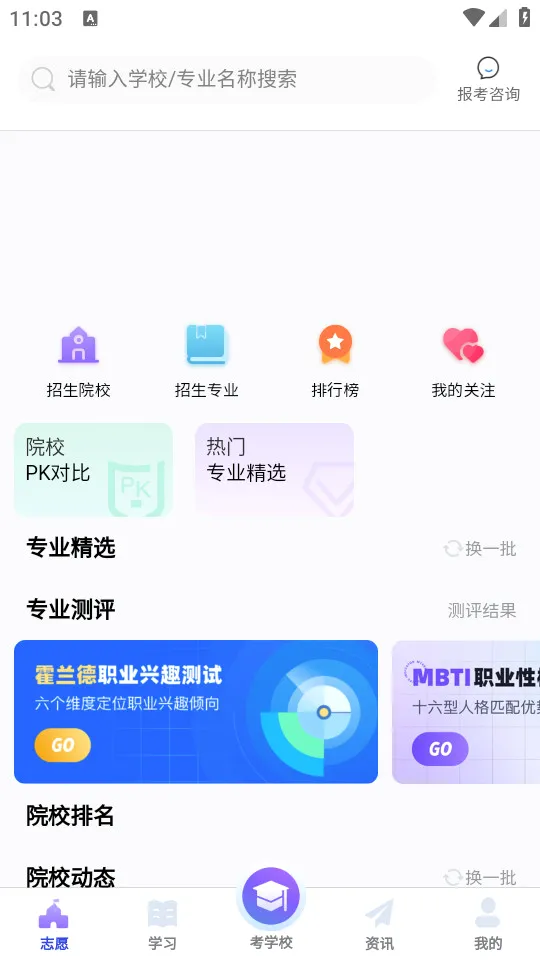The height and width of the screenshot is (960, 540).
Task: Open the 院校PK对比 comparison card
Action: [93, 470]
